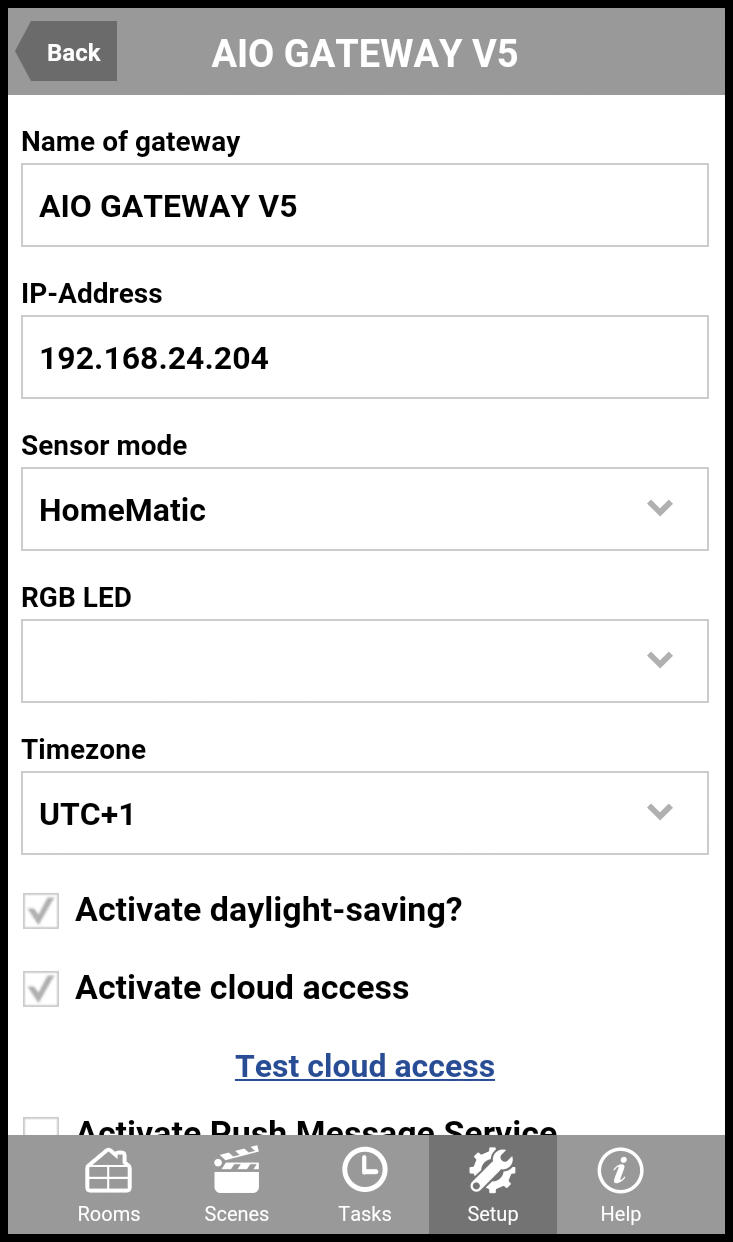Edit the IP-Address field
The height and width of the screenshot is (1242, 733).
coord(364,358)
